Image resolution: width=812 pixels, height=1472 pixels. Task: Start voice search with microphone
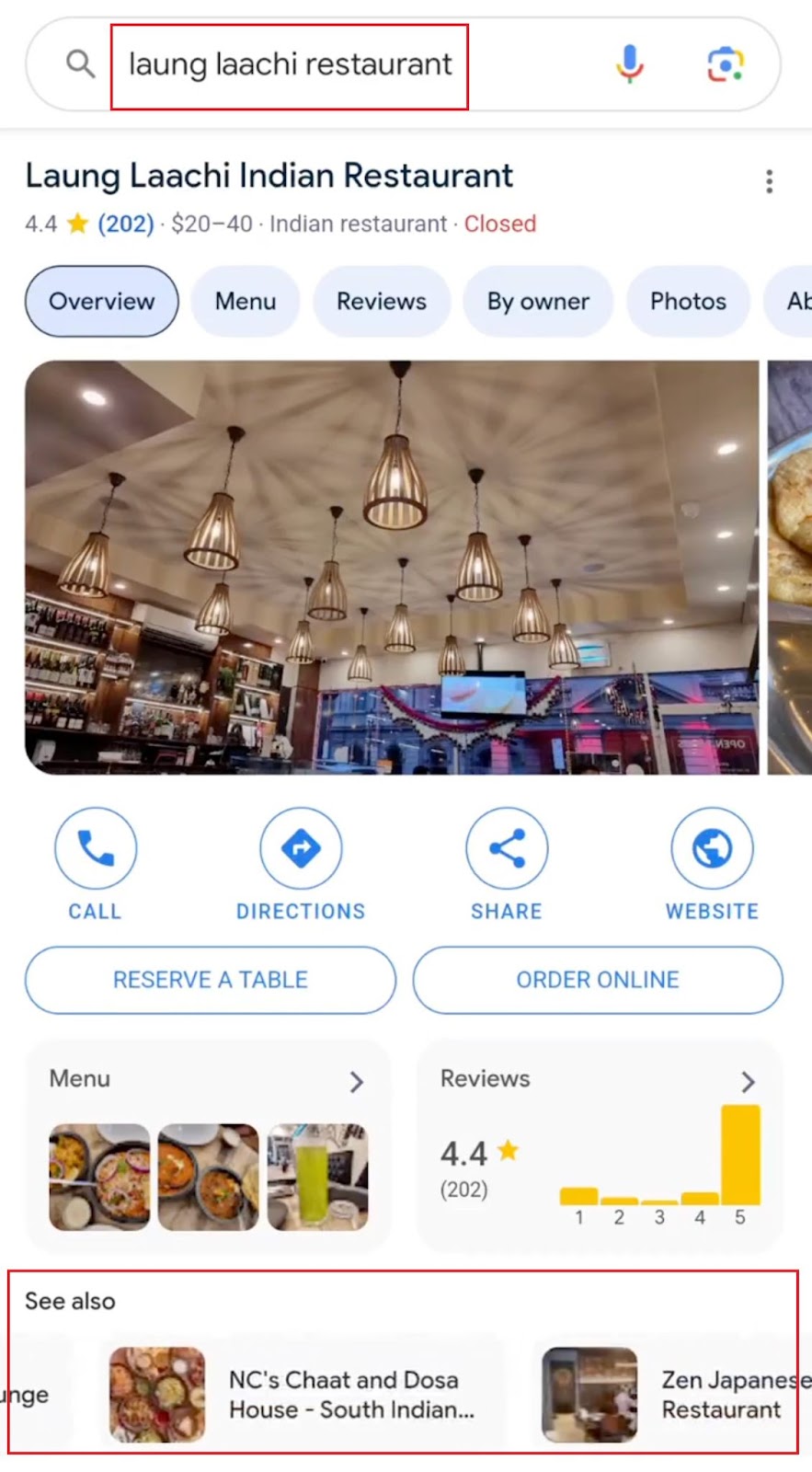tap(630, 64)
